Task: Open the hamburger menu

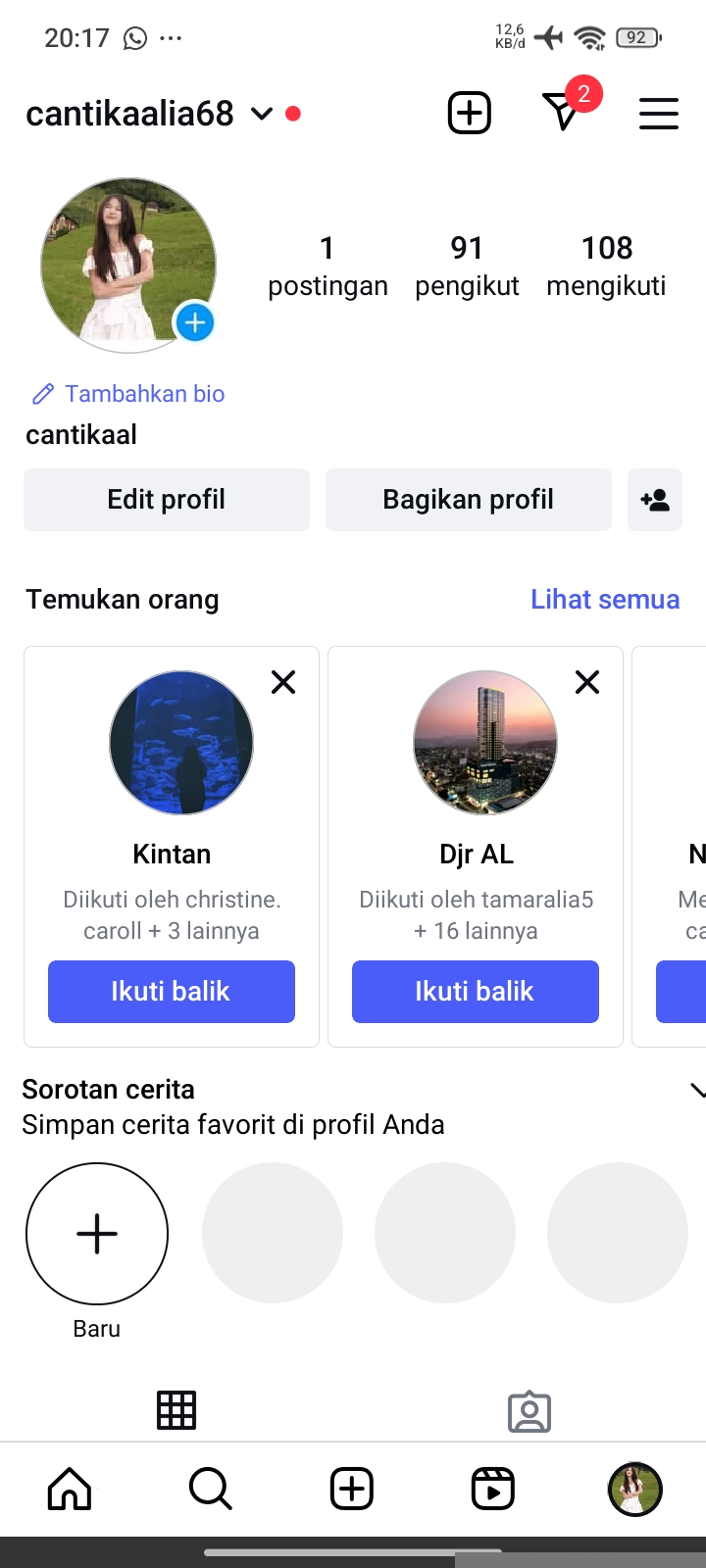Action: (659, 114)
